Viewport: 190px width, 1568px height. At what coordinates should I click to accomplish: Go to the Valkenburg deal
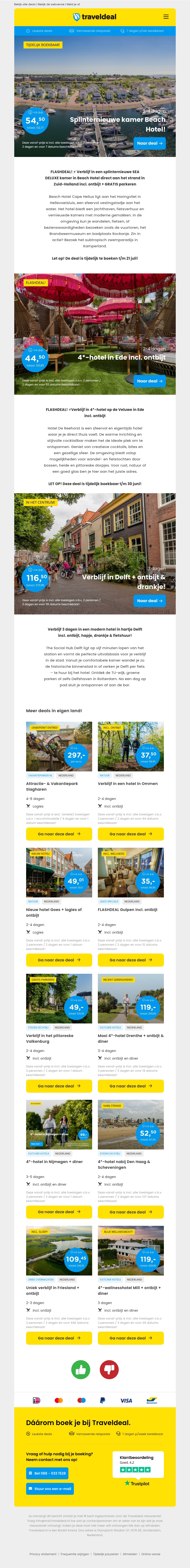tap(59, 1086)
